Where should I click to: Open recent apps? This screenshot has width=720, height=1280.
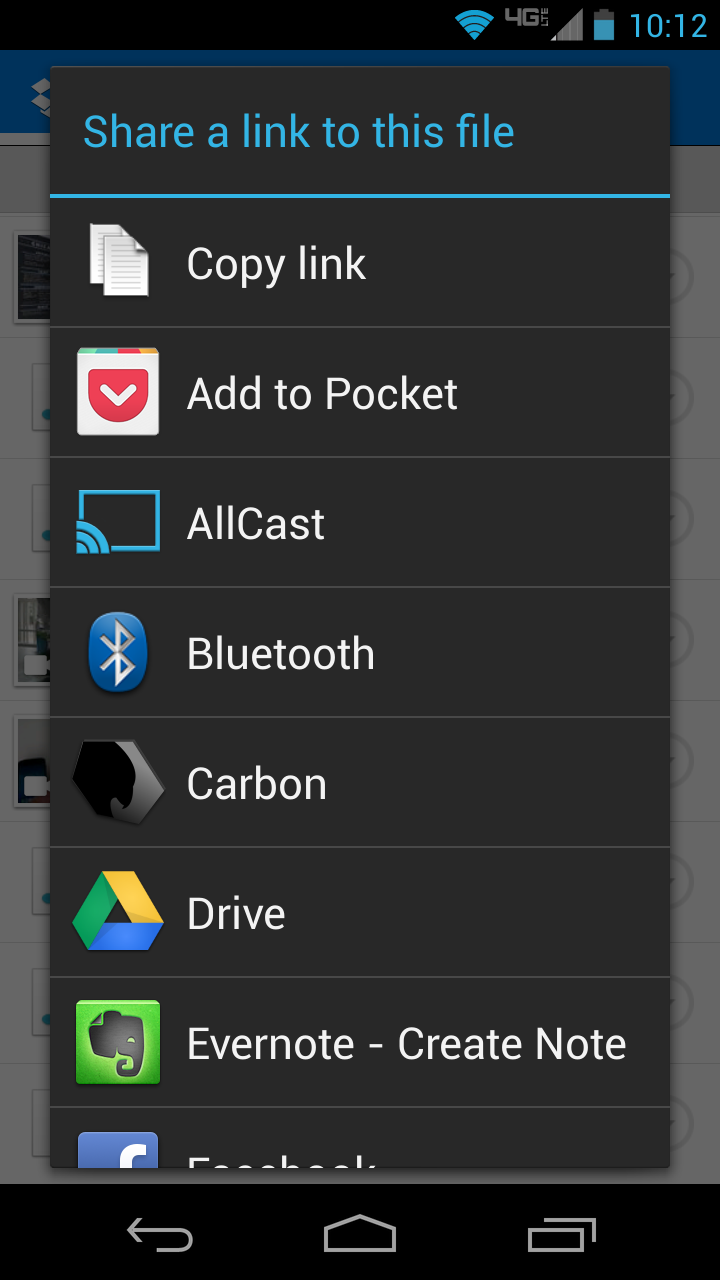click(561, 1233)
